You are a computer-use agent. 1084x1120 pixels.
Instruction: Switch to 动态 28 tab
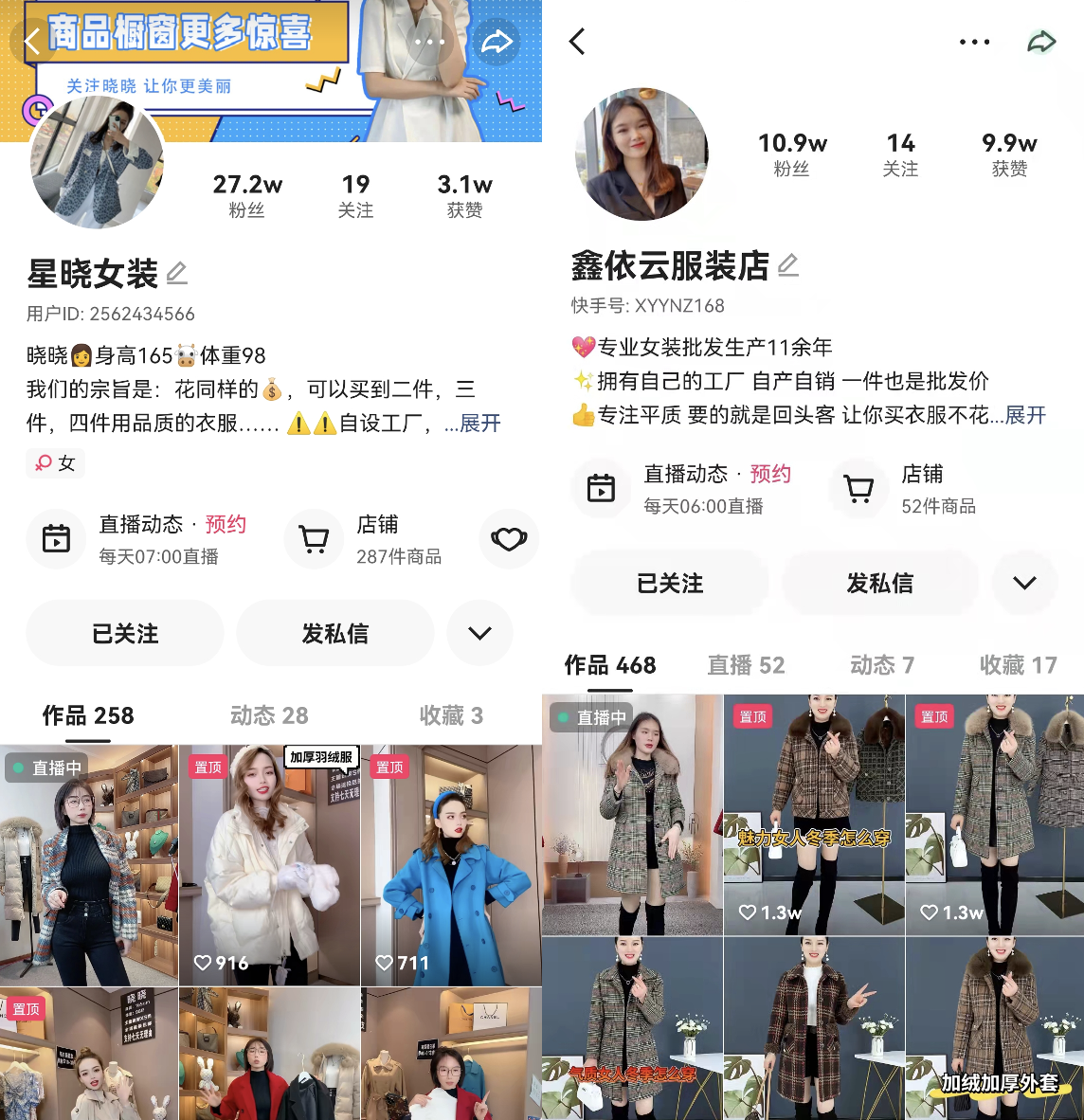pyautogui.click(x=269, y=715)
